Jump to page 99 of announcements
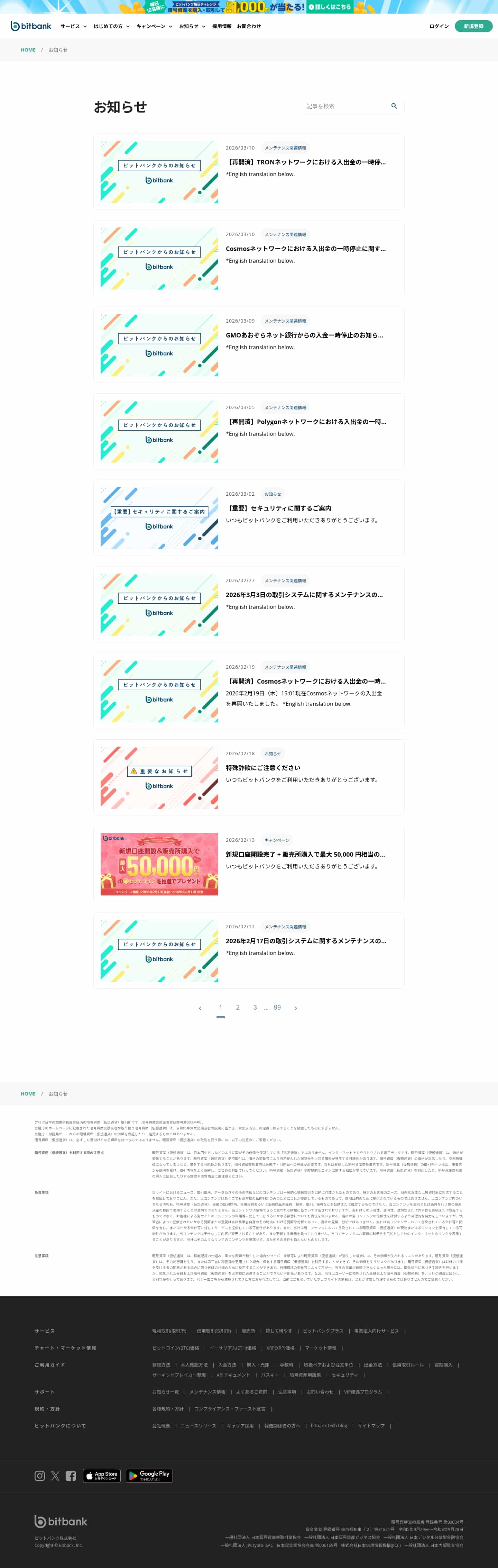 click(277, 1007)
